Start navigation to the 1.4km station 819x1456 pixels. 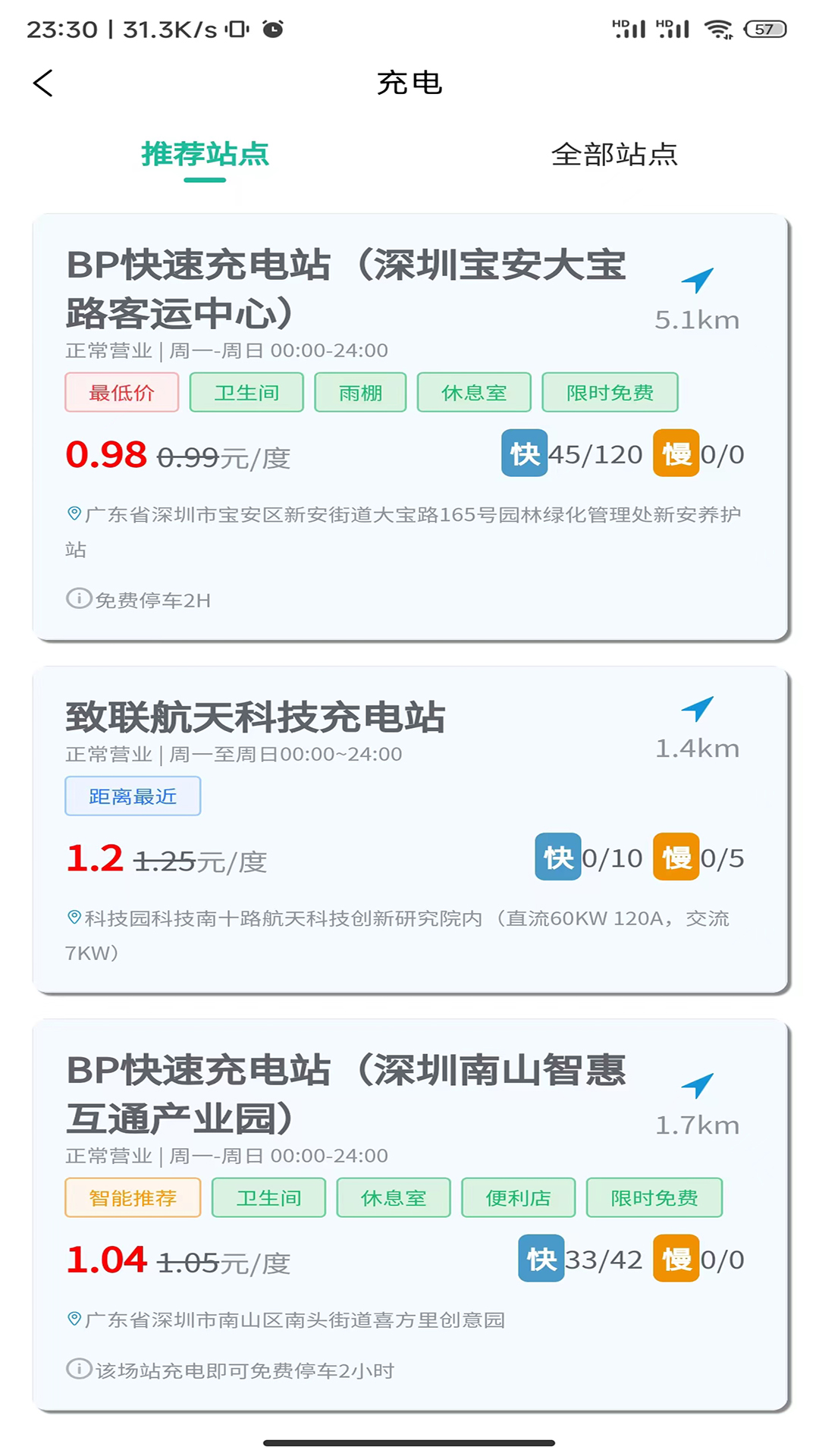click(x=697, y=710)
